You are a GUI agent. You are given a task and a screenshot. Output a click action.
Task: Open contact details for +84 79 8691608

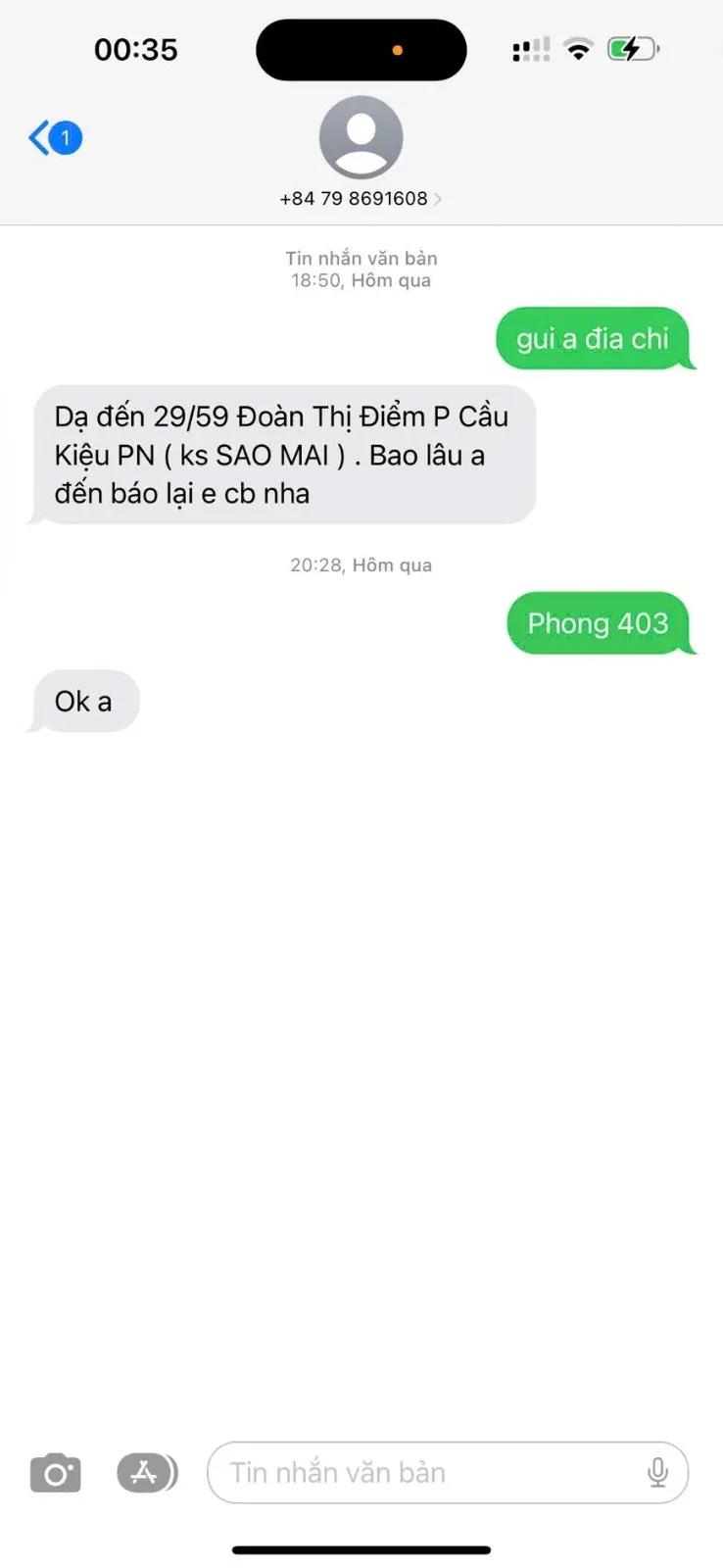[361, 154]
